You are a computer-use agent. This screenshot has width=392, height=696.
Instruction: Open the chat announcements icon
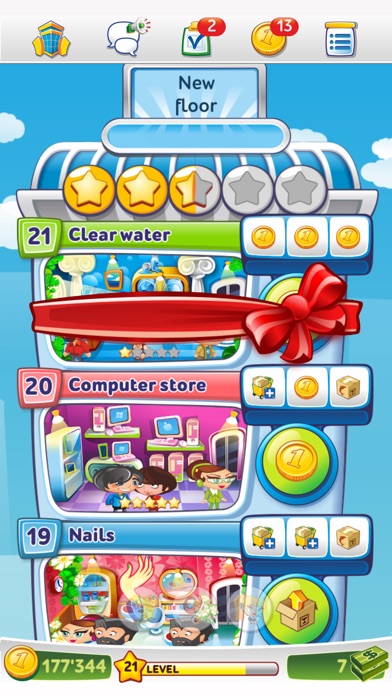pyautogui.click(x=128, y=36)
